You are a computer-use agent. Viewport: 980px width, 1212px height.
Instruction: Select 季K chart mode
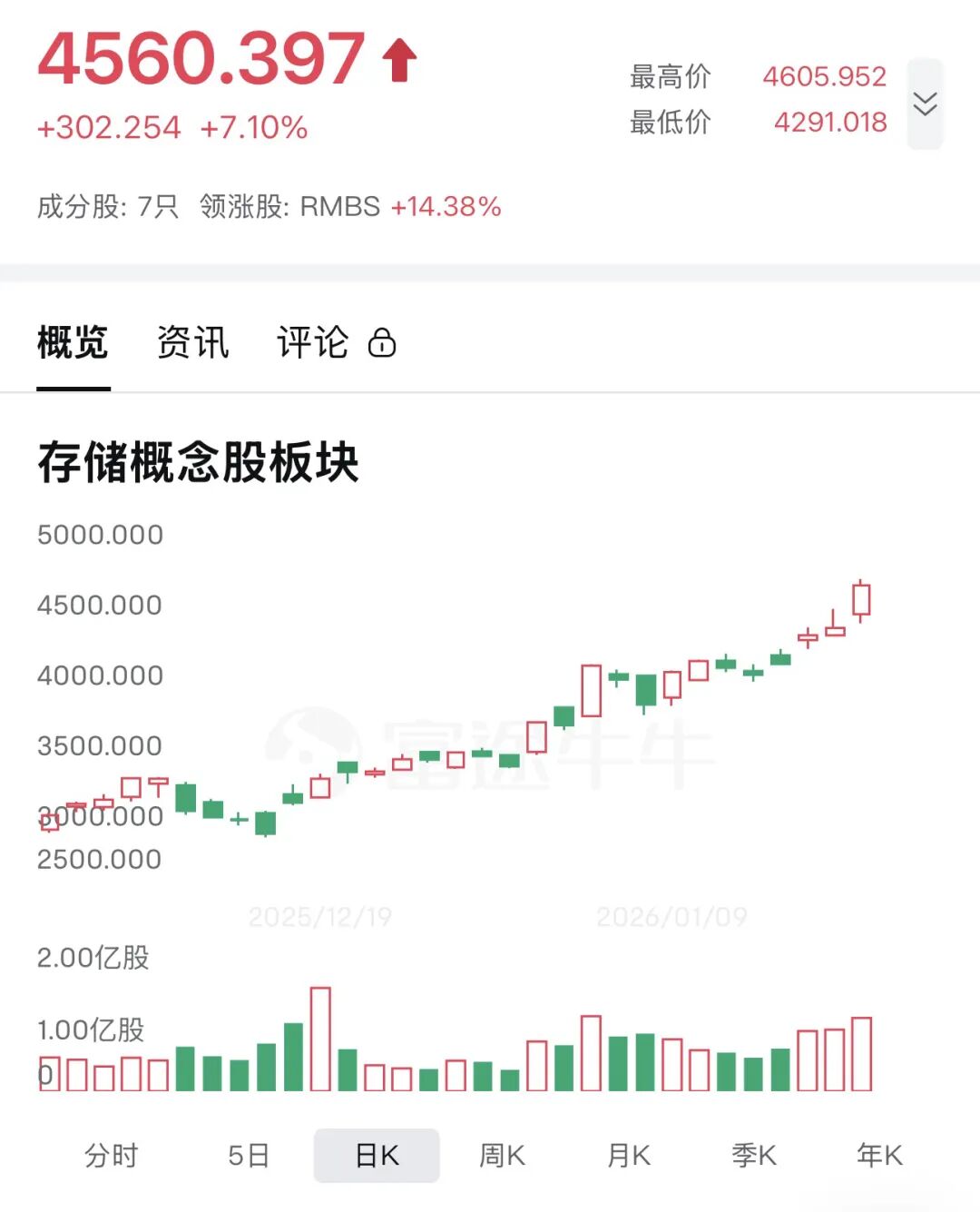(757, 1155)
